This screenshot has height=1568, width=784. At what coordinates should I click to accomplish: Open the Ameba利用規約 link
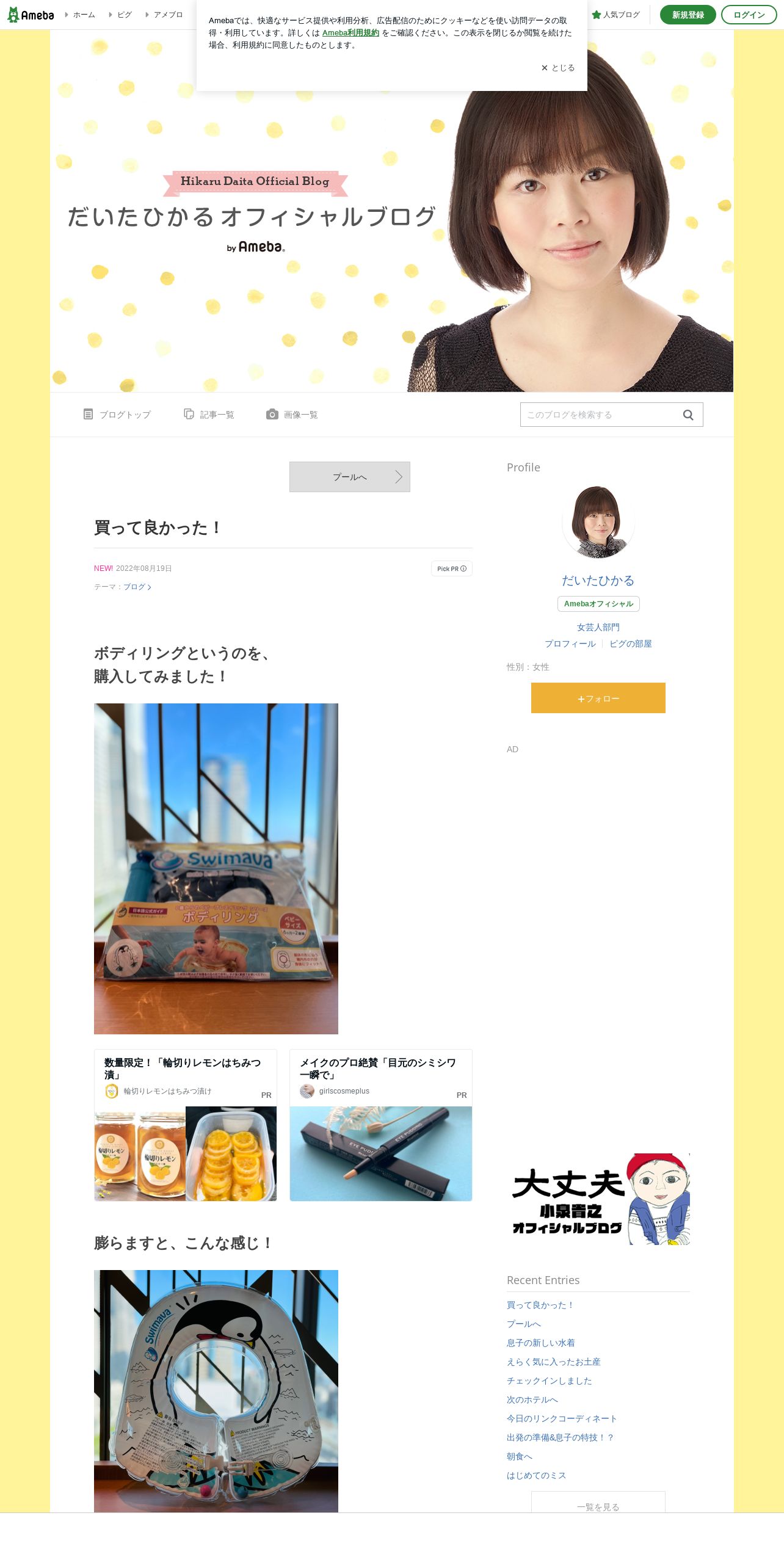[x=350, y=33]
